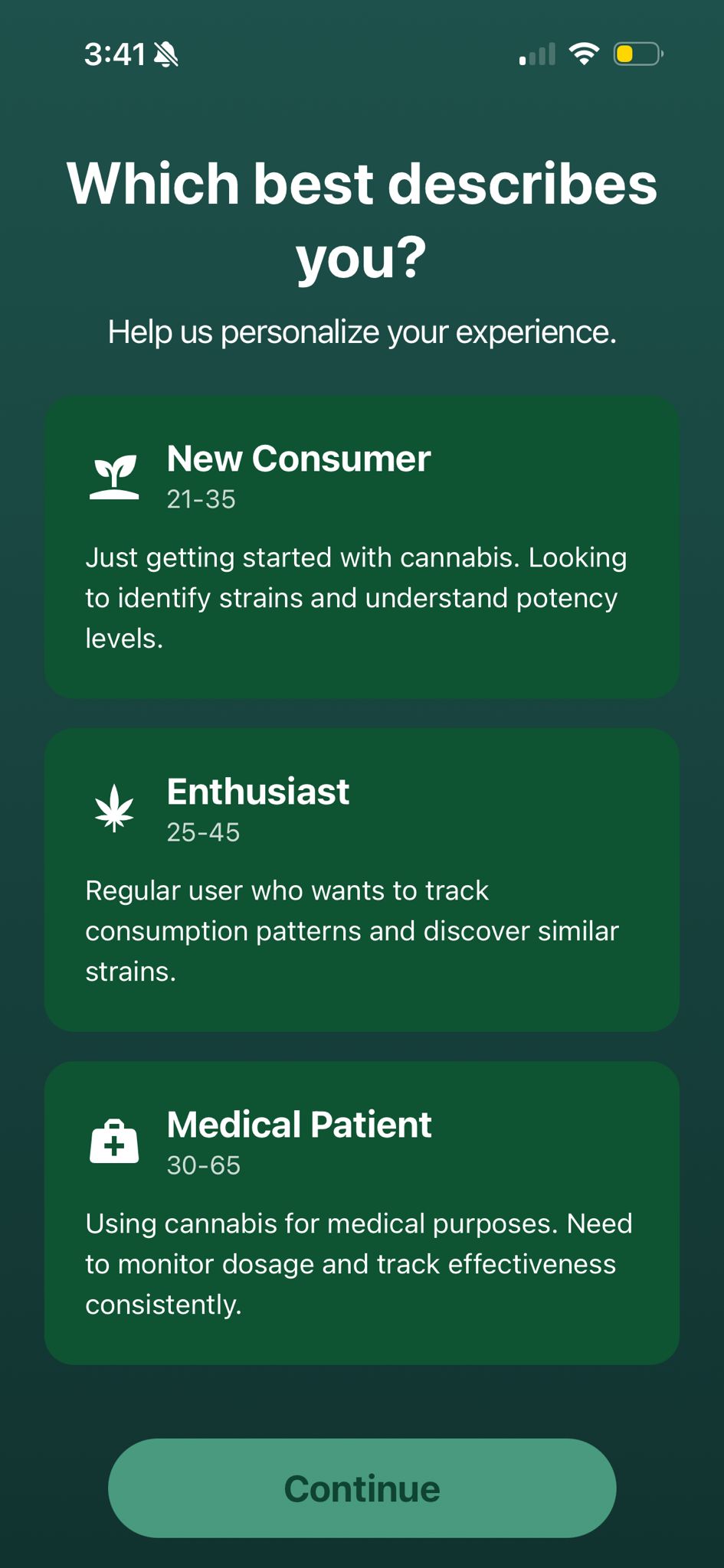724x1568 pixels.
Task: Tap the clock showing 3:41
Action: coord(115,54)
